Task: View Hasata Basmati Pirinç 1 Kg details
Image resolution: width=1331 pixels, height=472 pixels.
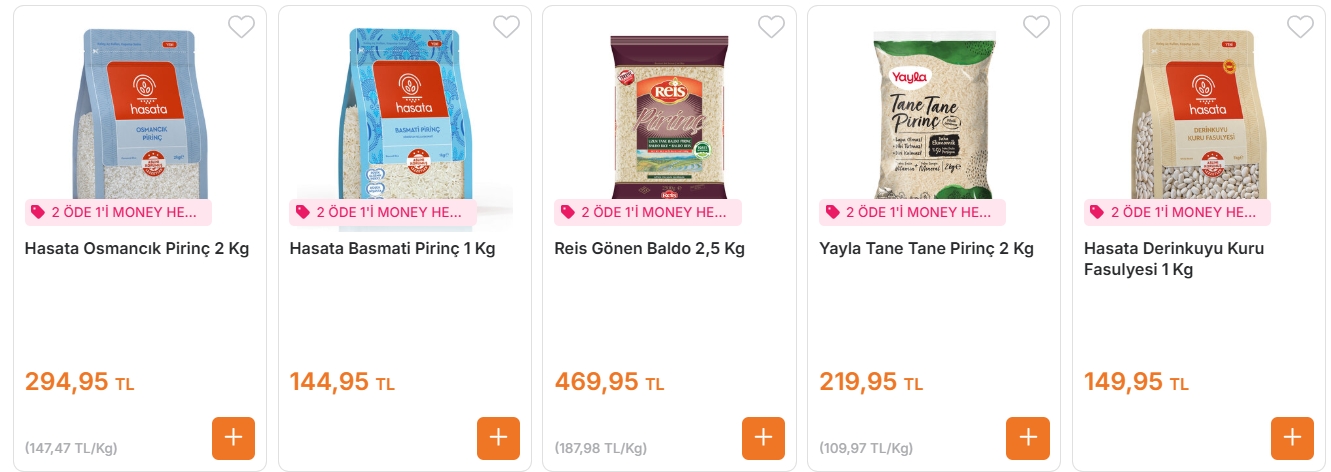Action: (x=392, y=249)
